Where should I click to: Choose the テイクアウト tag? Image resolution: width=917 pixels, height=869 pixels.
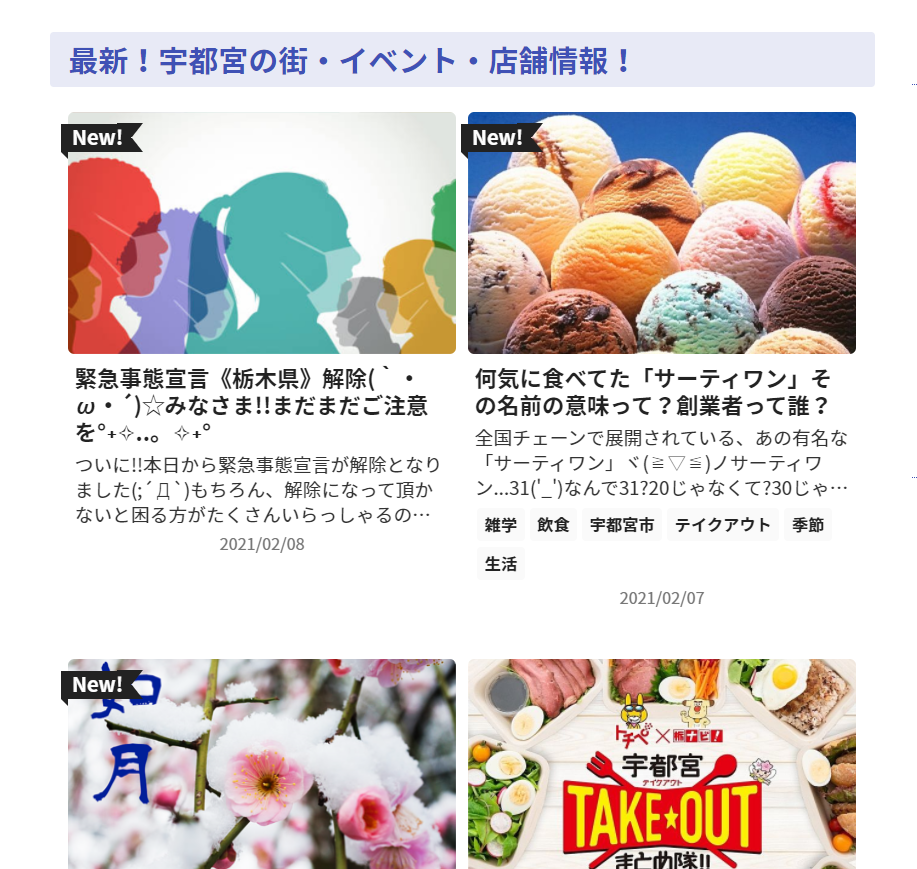pos(722,525)
